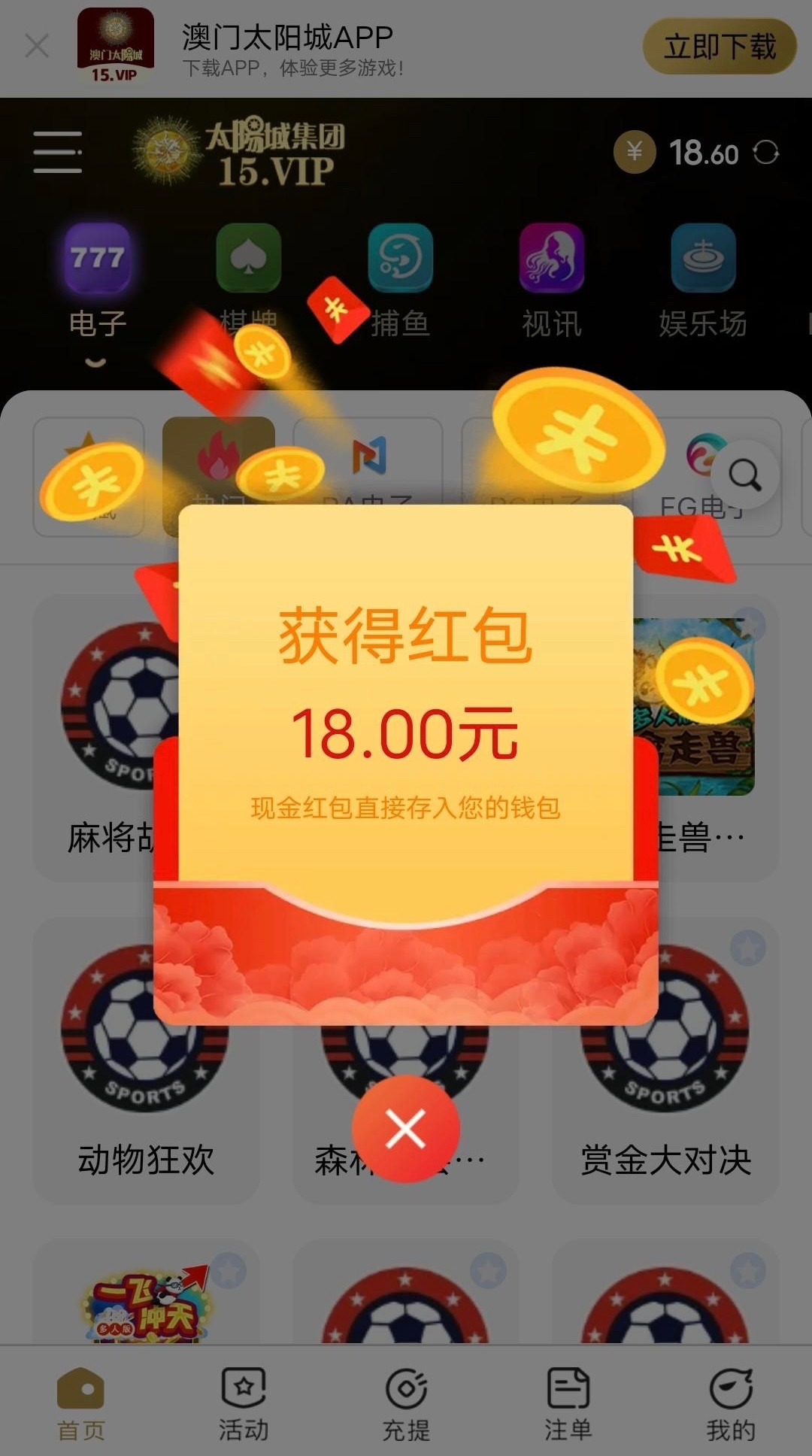Open the hamburger drawer menu
812x1456 pixels.
coord(58,152)
